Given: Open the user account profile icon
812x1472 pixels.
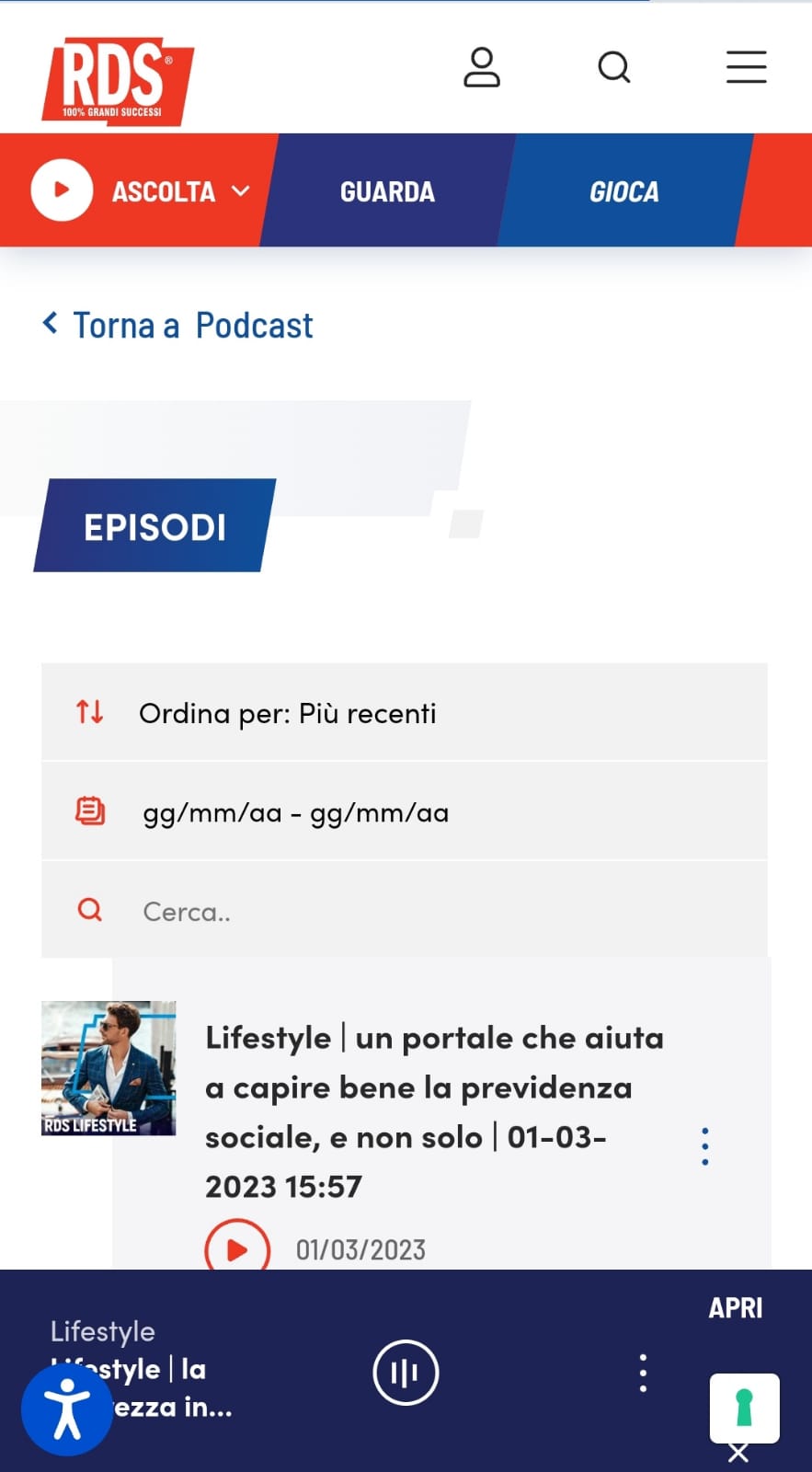Looking at the screenshot, I should point(481,67).
